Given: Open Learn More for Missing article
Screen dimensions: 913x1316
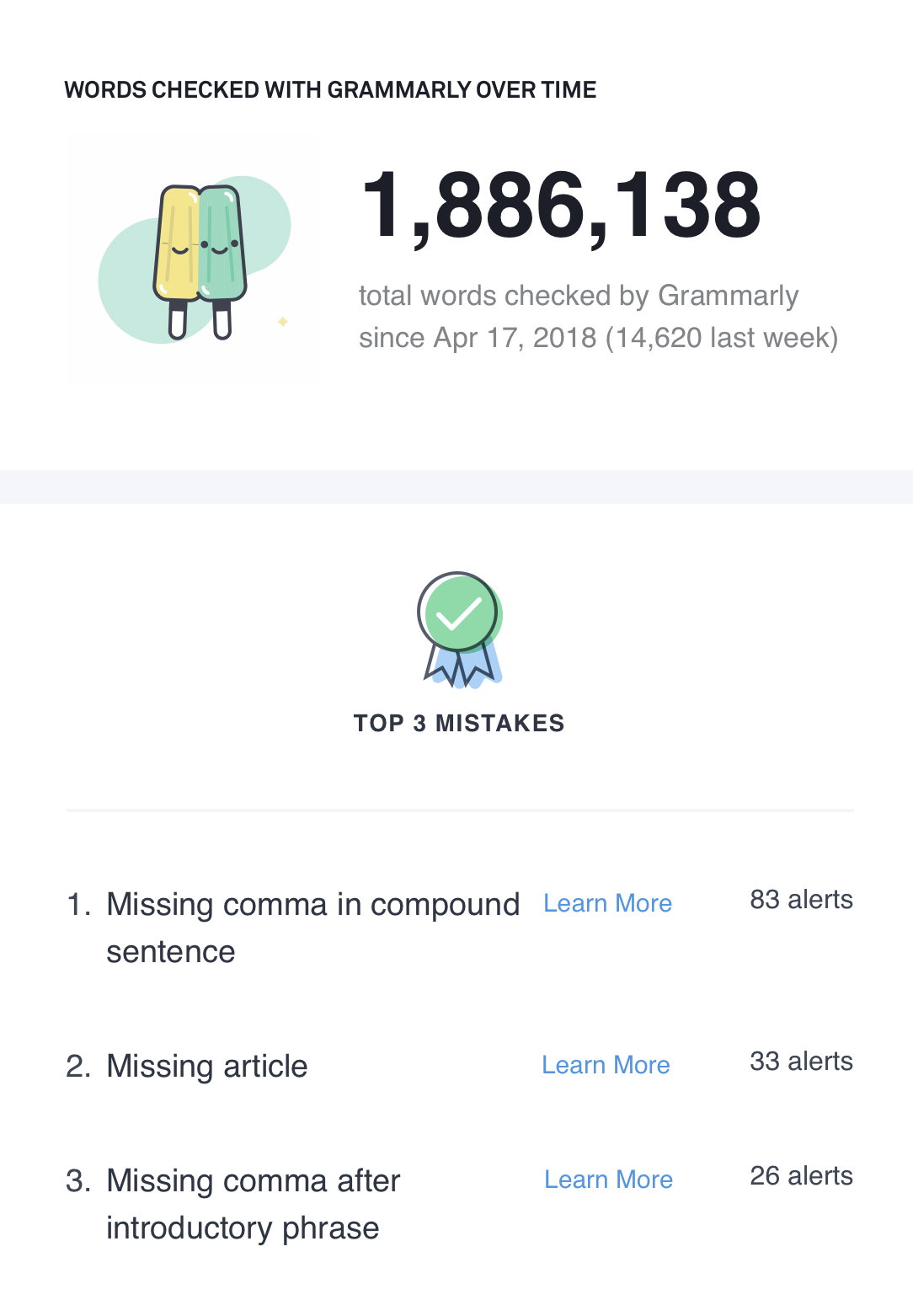Looking at the screenshot, I should [x=606, y=1065].
